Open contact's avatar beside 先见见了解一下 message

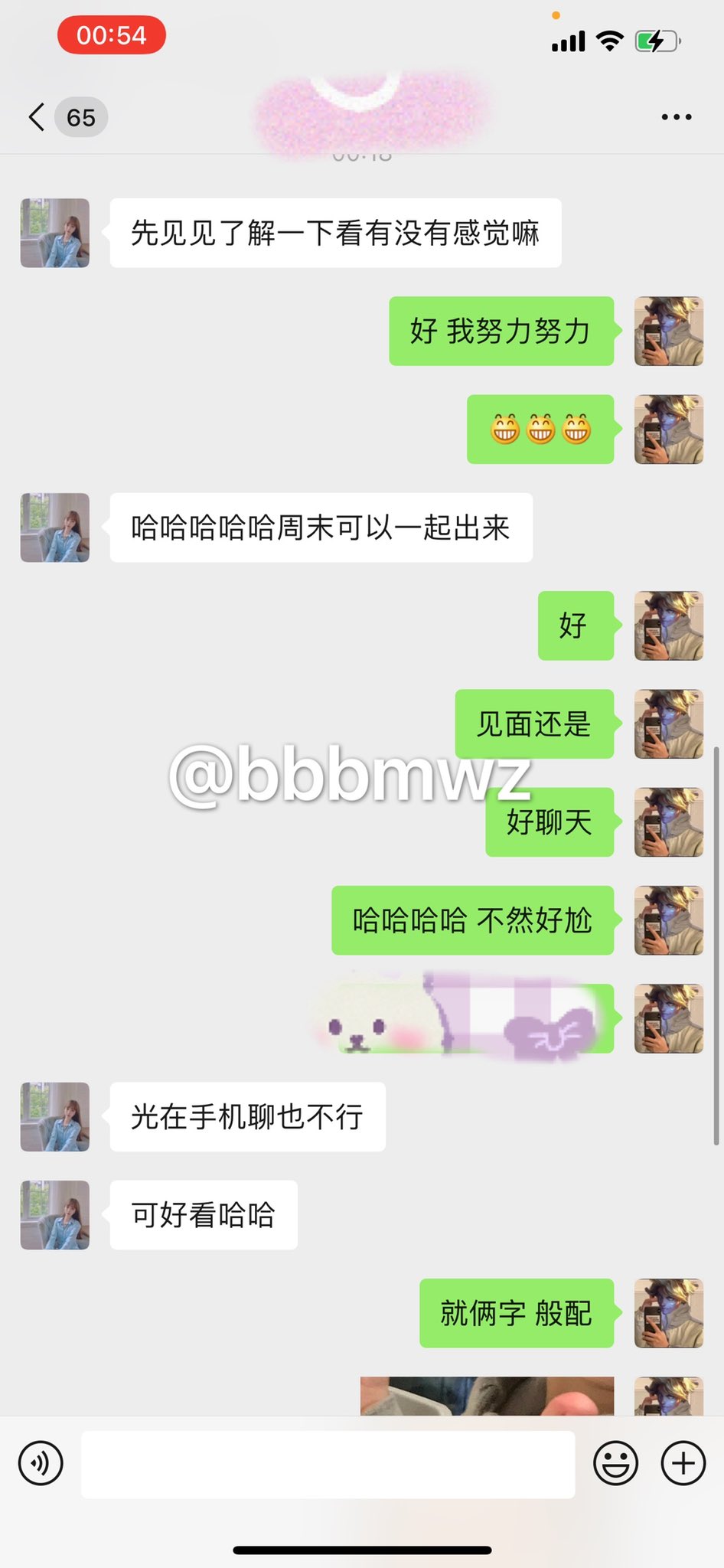[x=55, y=233]
